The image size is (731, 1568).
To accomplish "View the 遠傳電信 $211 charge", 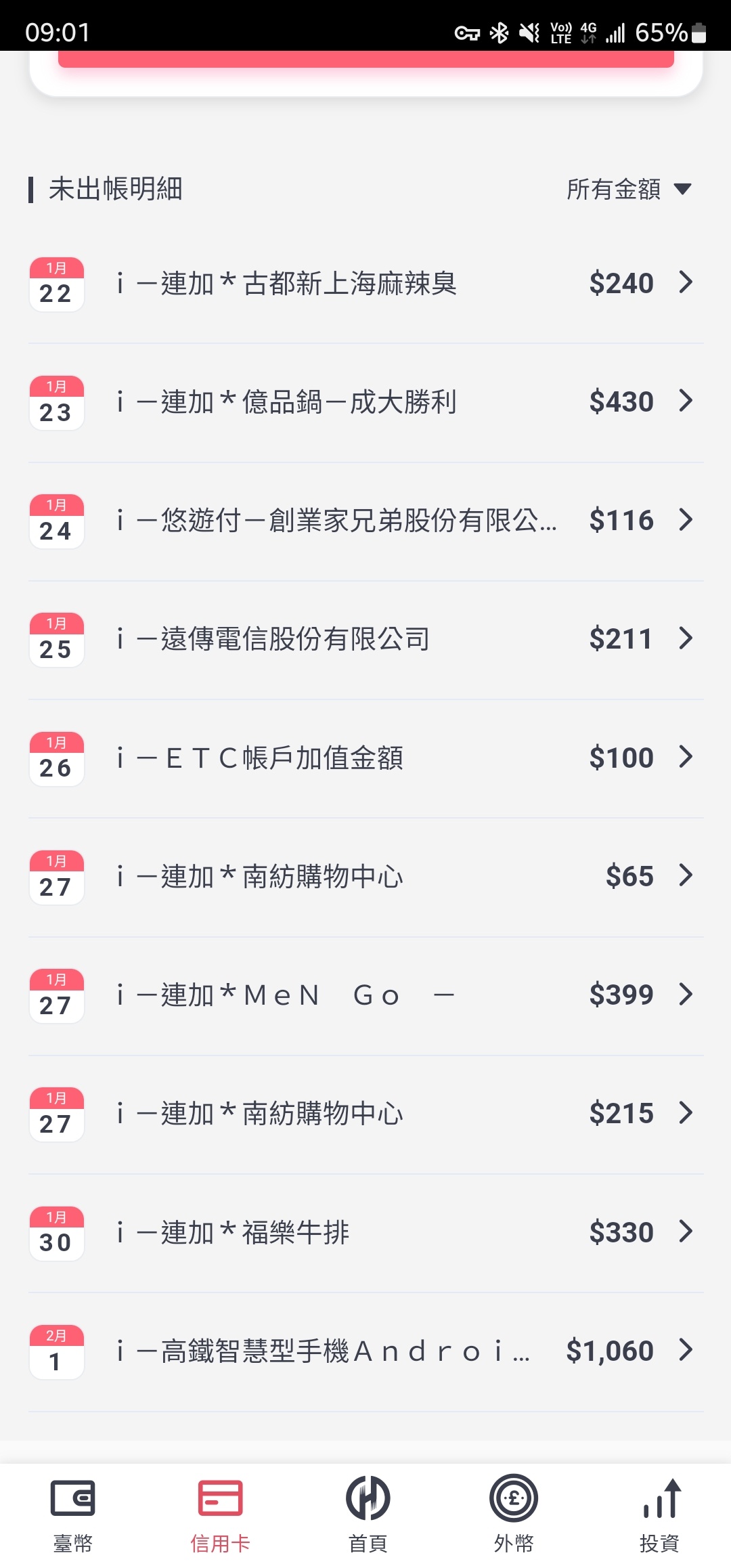I will (x=365, y=639).
